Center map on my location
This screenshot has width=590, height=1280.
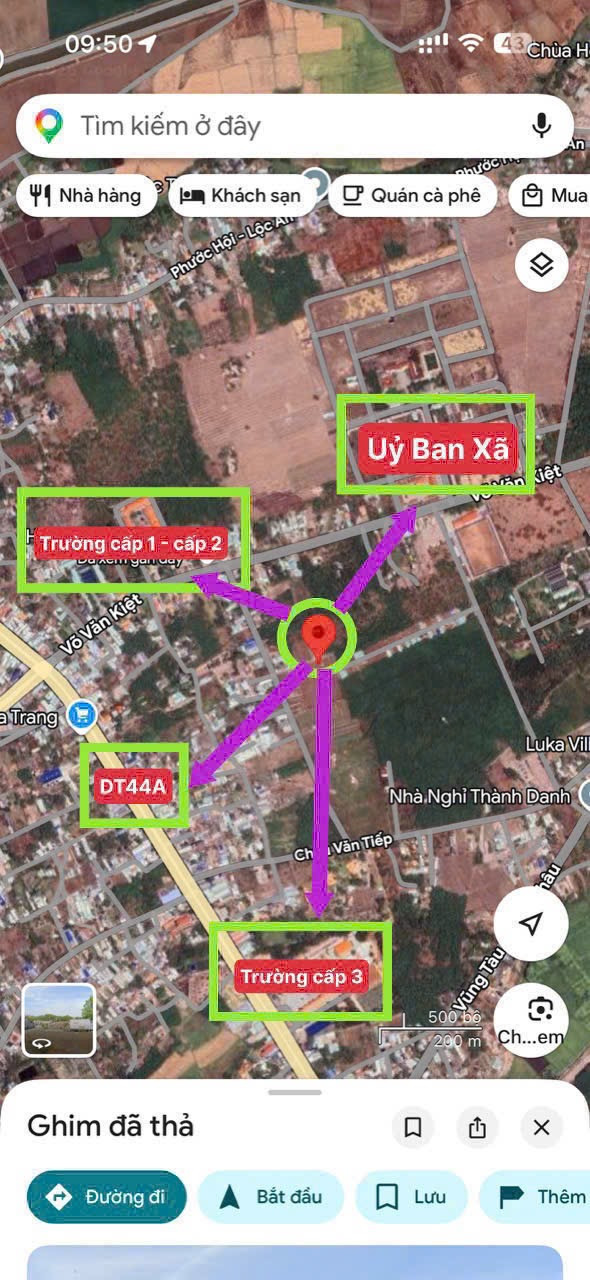coord(531,923)
